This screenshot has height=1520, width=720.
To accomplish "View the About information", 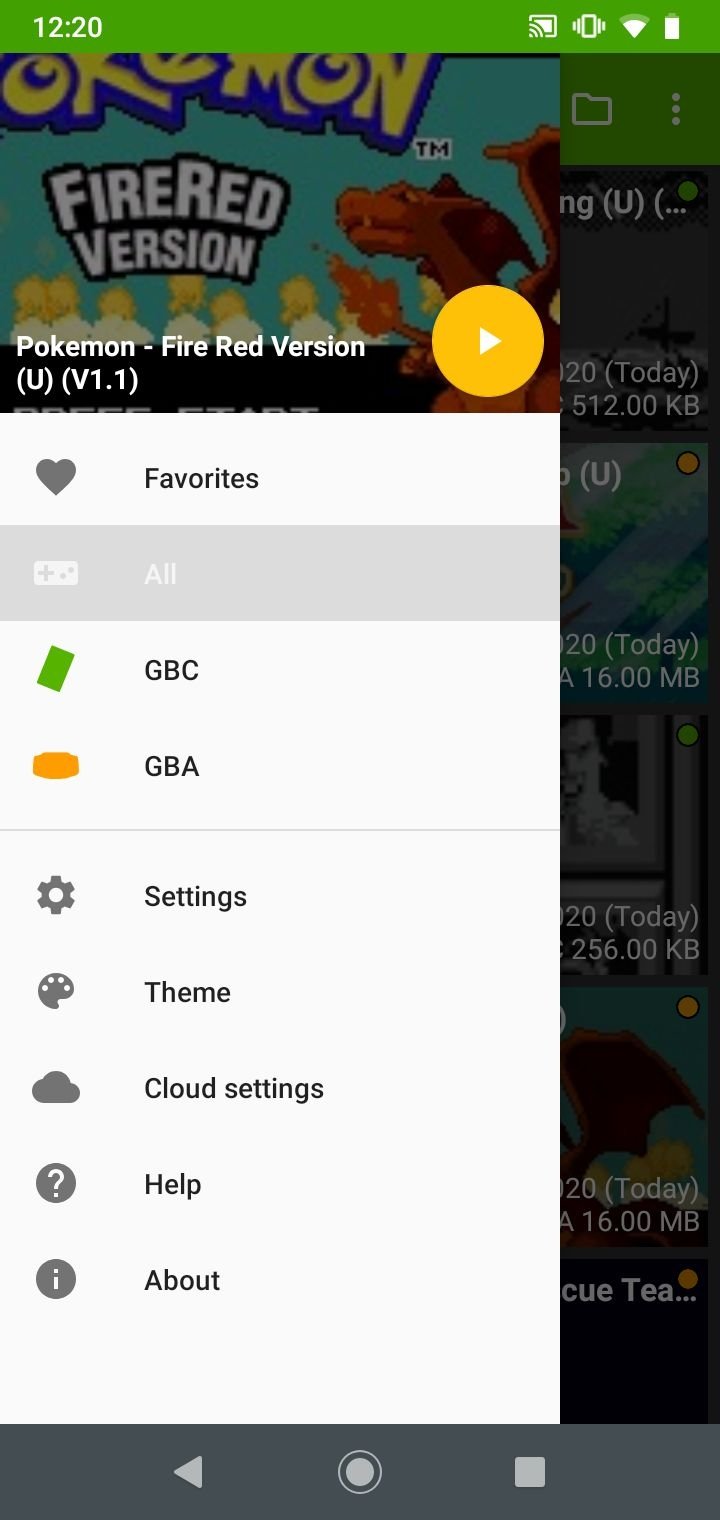I will (x=280, y=1280).
